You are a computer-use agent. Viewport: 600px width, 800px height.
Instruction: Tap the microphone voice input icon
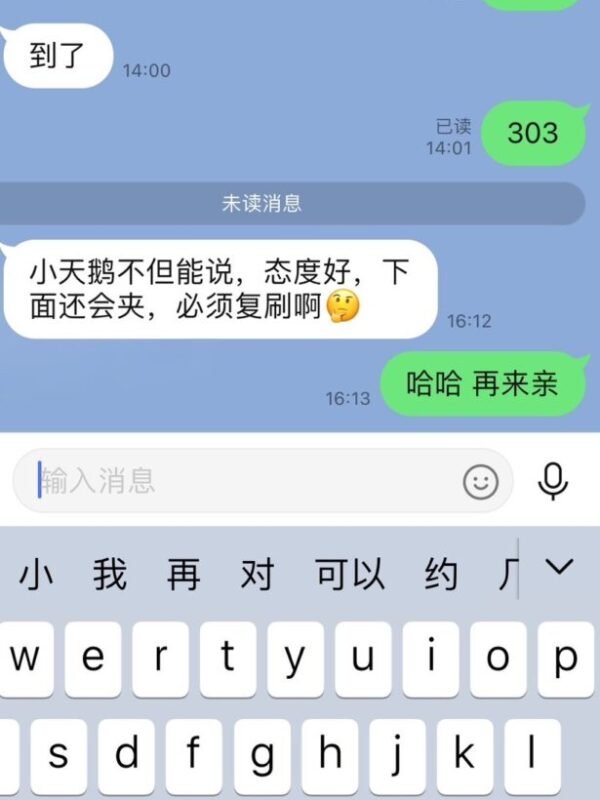click(x=552, y=481)
